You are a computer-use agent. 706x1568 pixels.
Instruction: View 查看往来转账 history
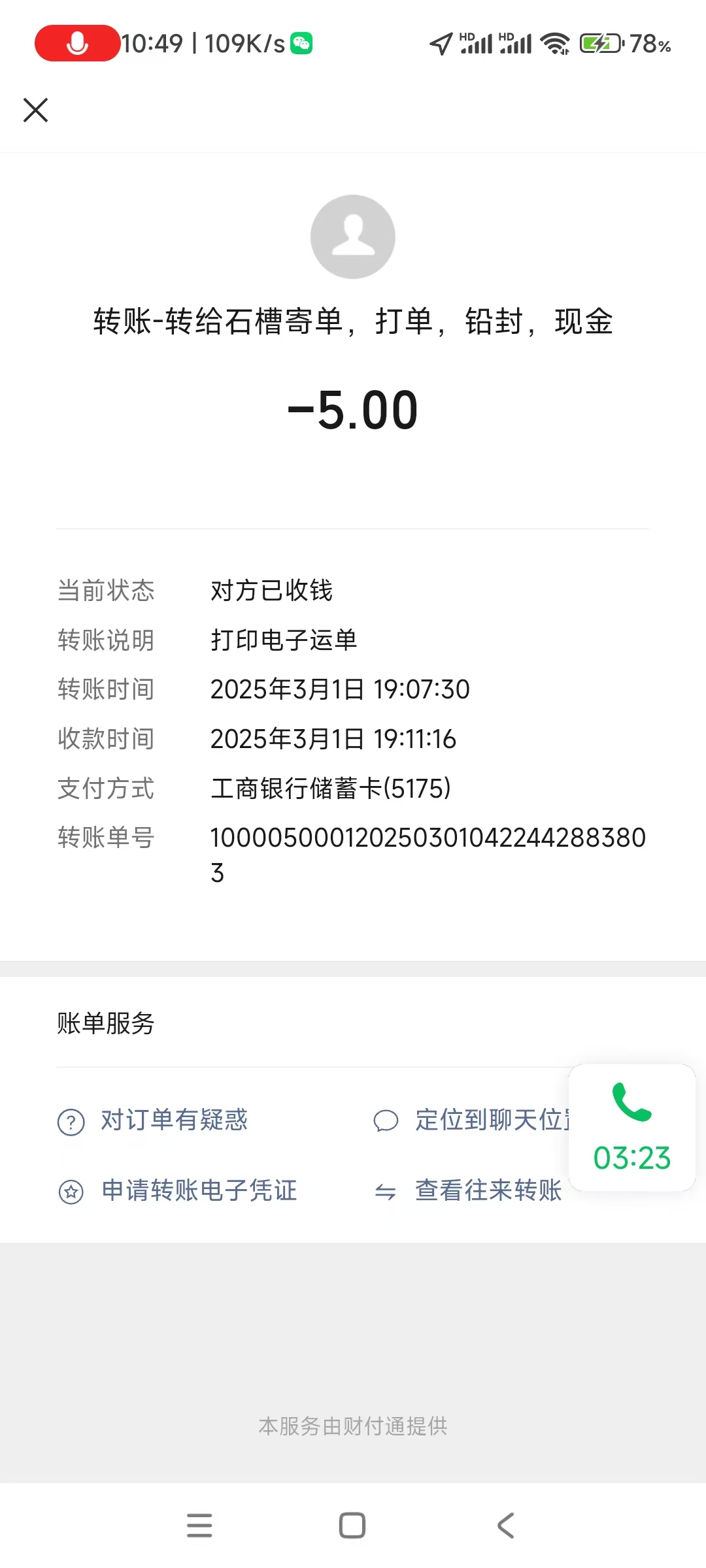click(487, 1191)
